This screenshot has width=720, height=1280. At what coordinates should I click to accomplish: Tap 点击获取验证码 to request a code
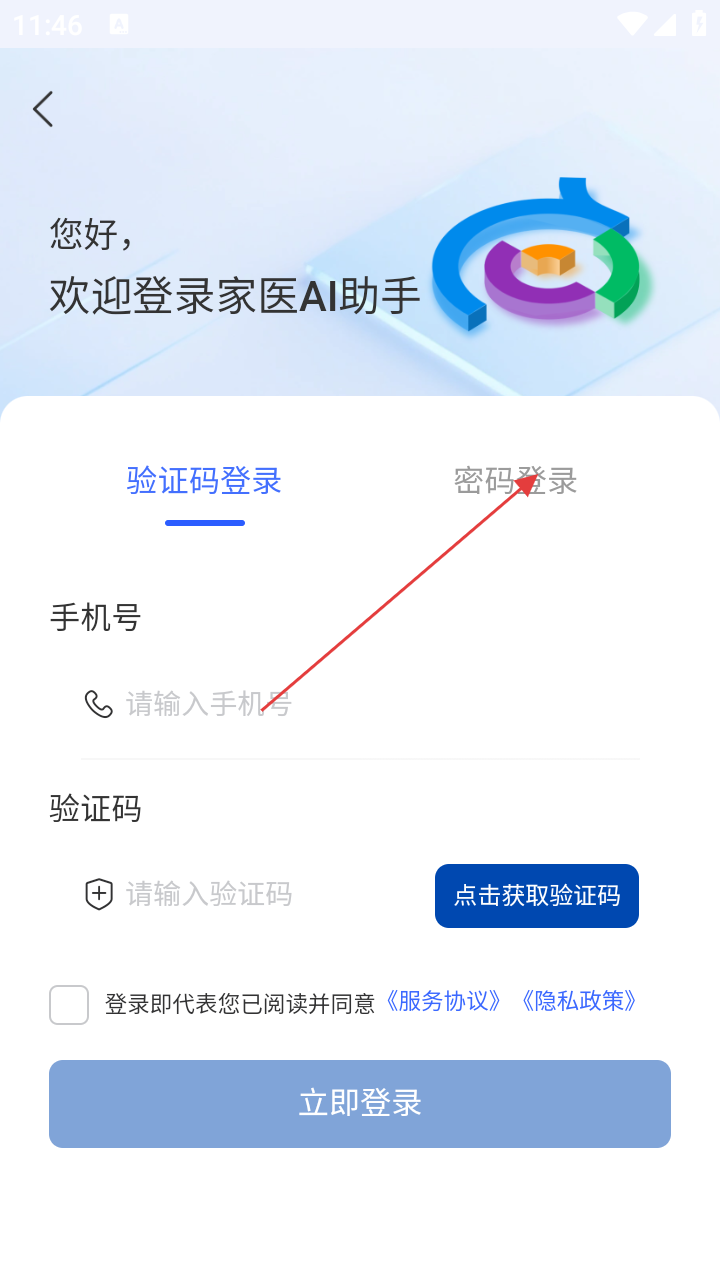tap(536, 896)
